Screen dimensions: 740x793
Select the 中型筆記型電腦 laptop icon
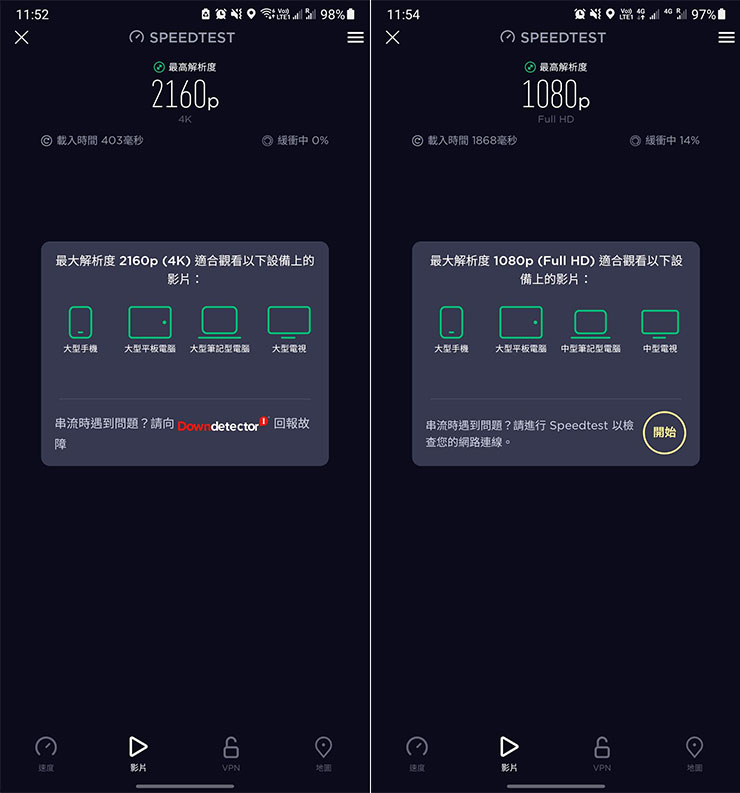[590, 322]
